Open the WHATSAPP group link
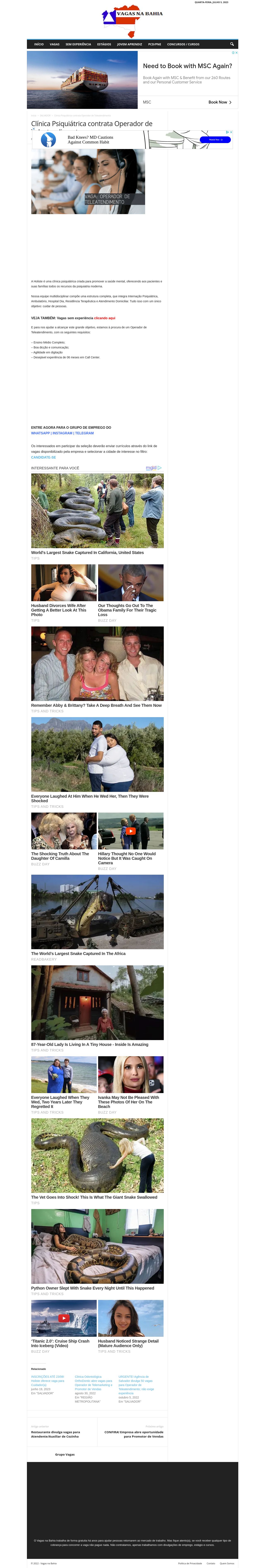 [40, 433]
